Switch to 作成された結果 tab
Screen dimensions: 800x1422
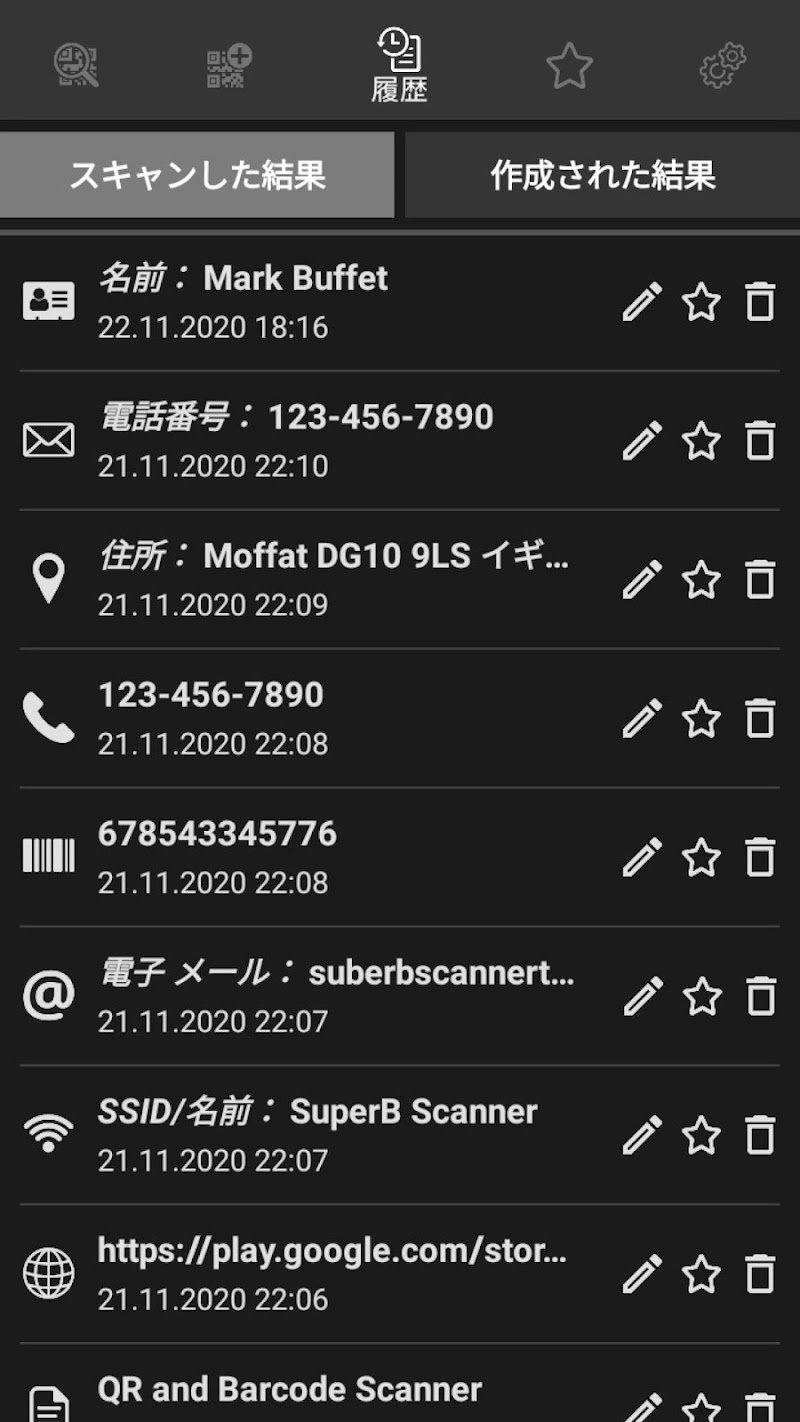click(602, 176)
